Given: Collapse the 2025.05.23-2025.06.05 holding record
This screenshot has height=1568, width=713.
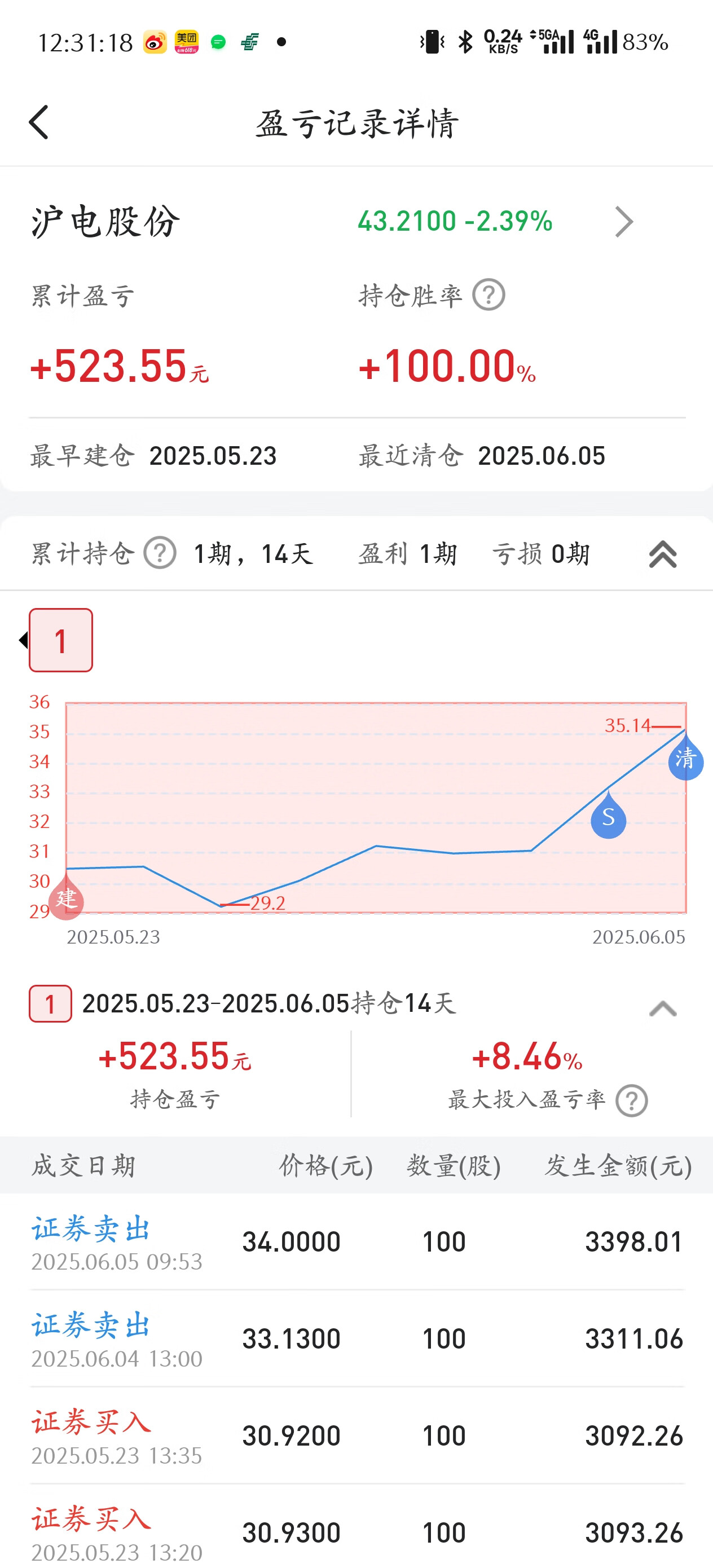Looking at the screenshot, I should pos(662,1008).
